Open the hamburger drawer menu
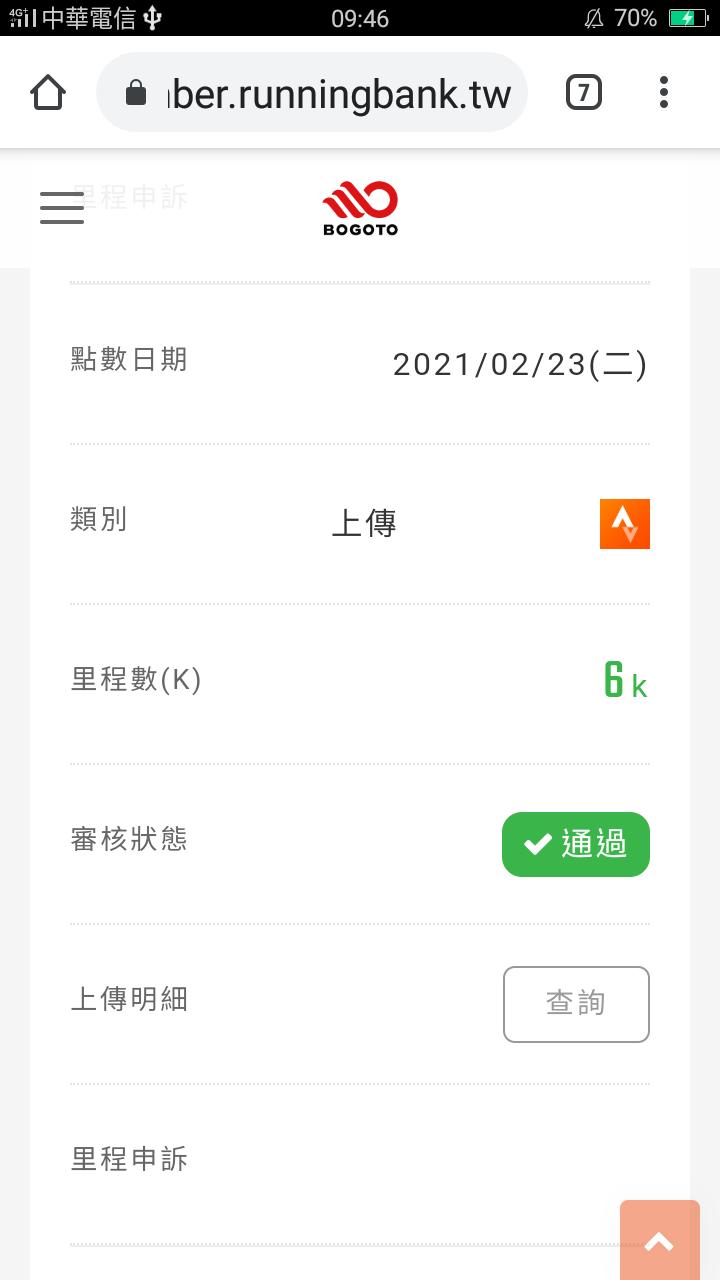Screen dimensions: 720x1280 [x=62, y=208]
